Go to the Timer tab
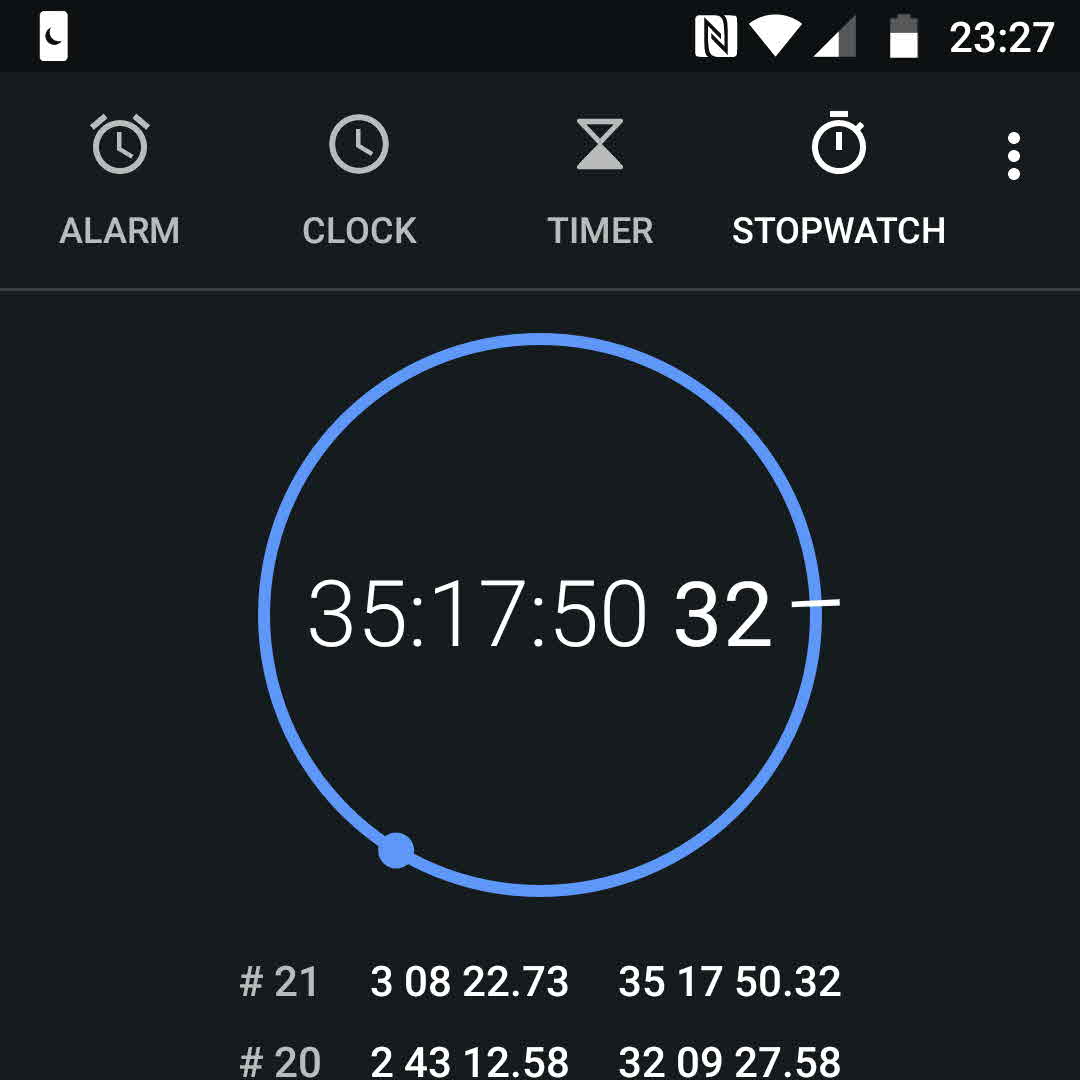Image resolution: width=1080 pixels, height=1080 pixels. pos(599,180)
